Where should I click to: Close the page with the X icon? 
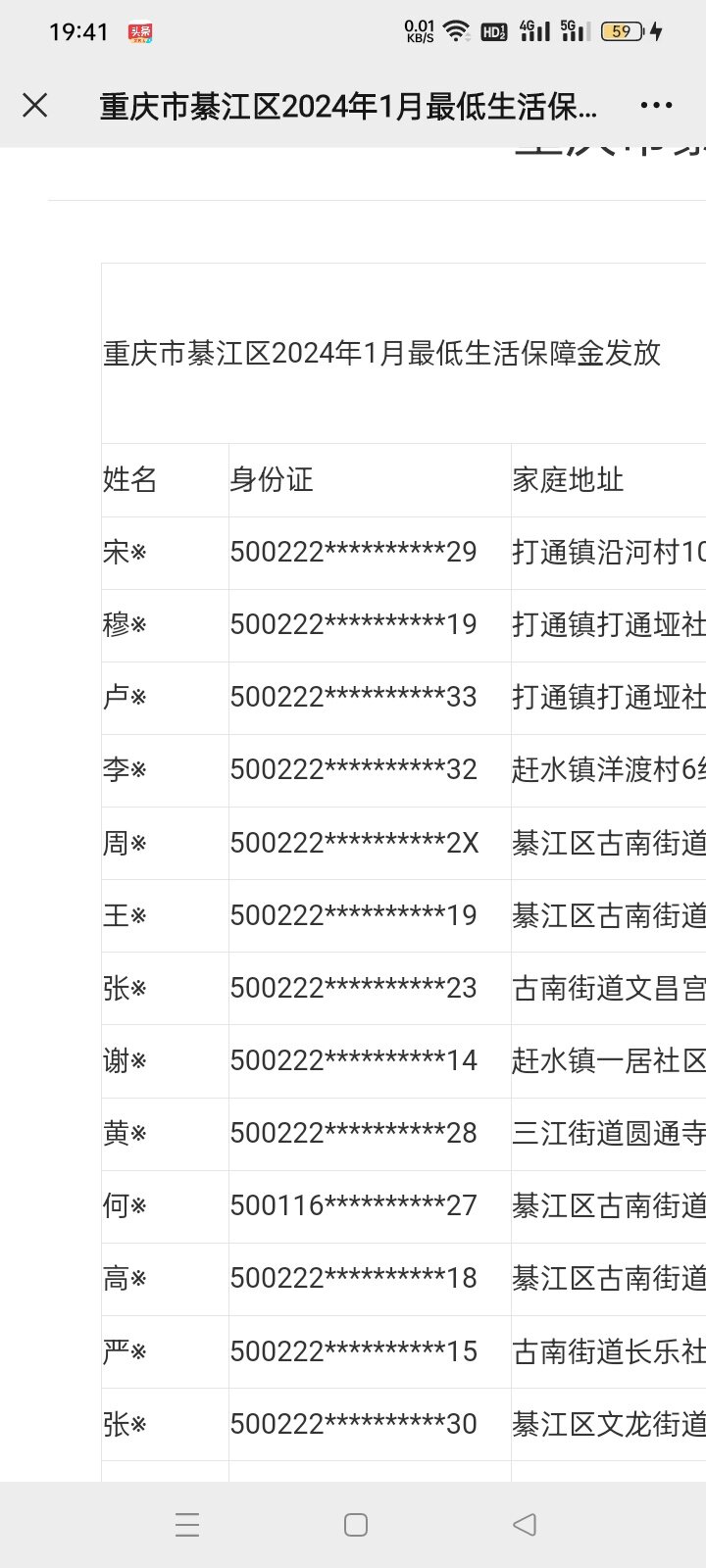(x=35, y=105)
